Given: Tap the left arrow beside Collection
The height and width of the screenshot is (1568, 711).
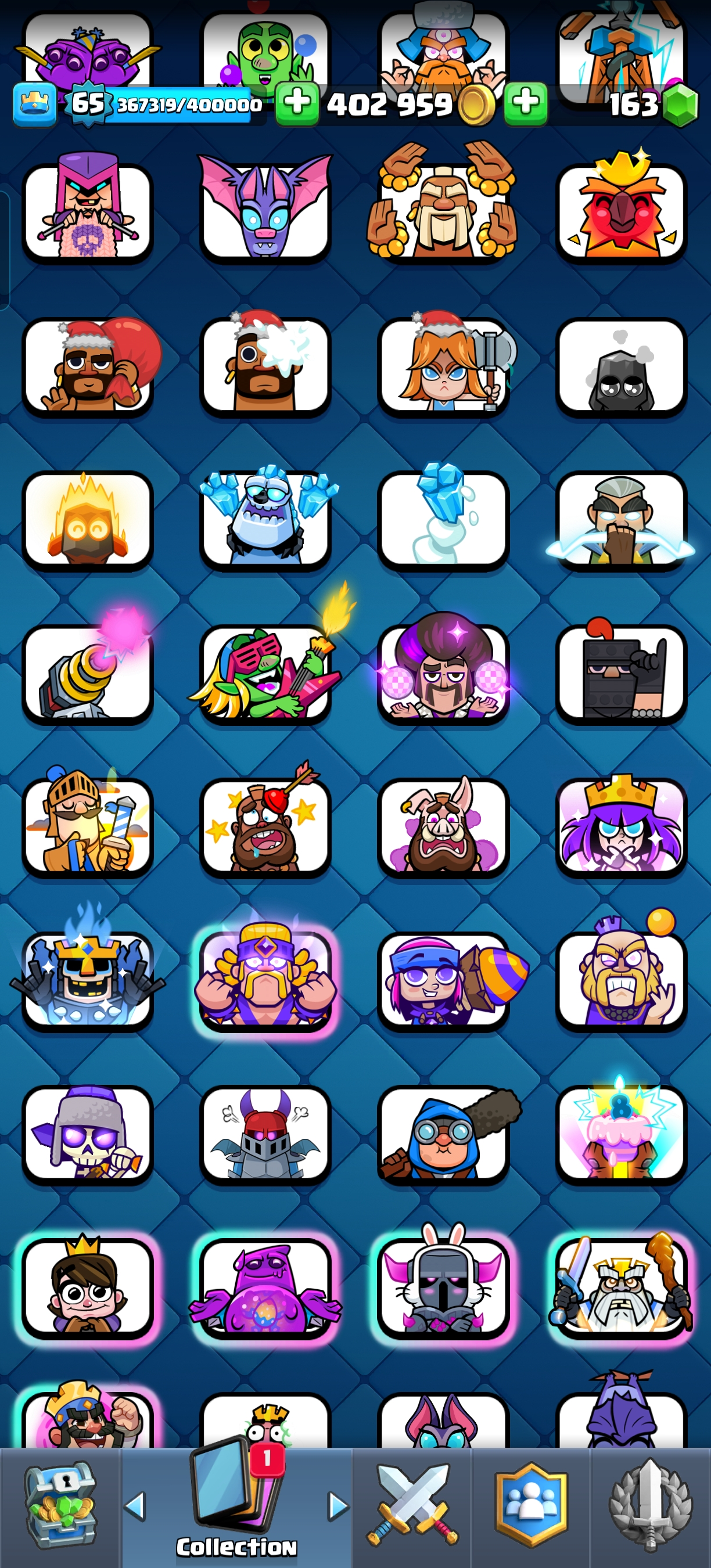Looking at the screenshot, I should 135,1506.
